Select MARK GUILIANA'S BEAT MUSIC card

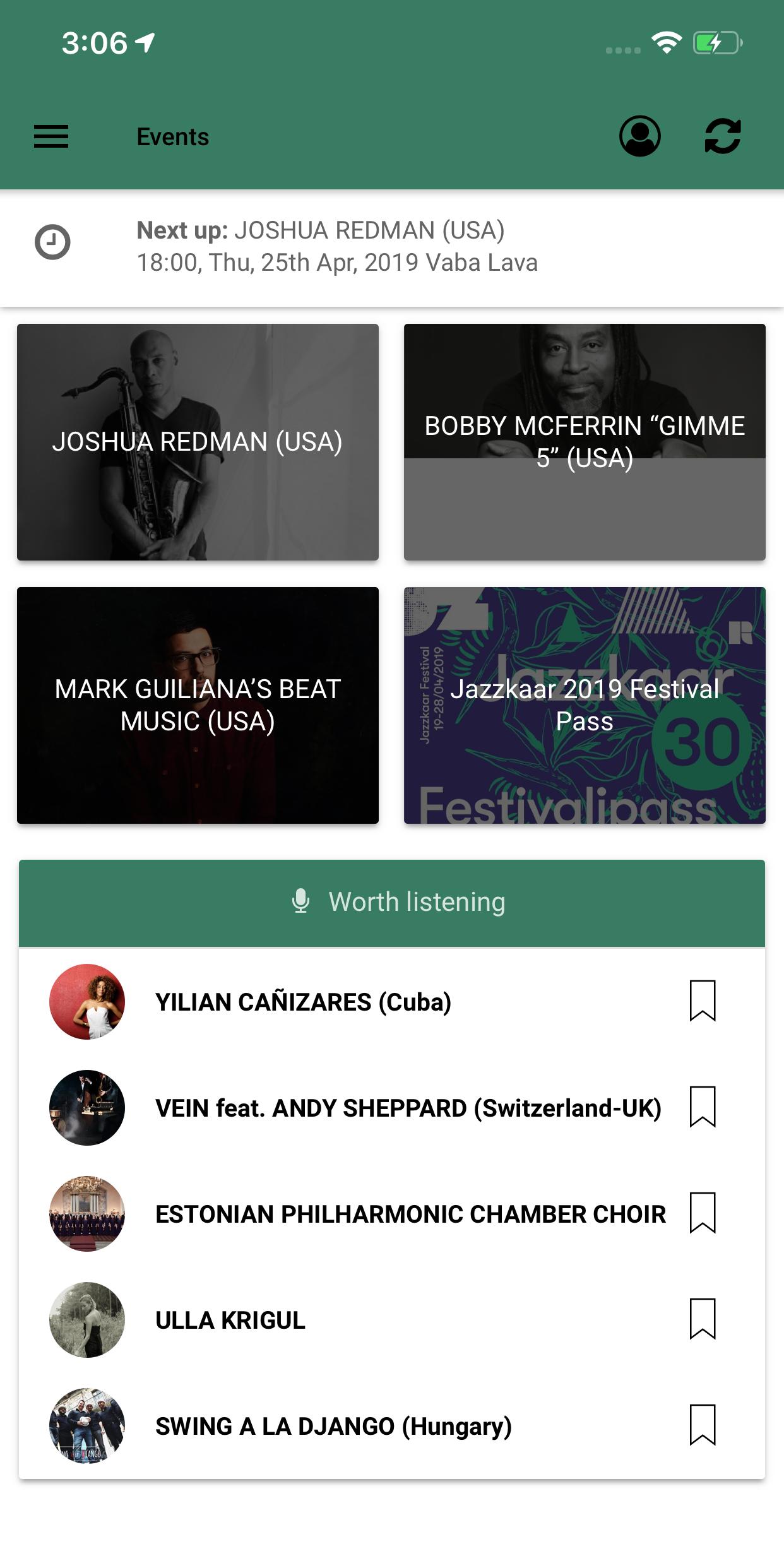[x=198, y=705]
